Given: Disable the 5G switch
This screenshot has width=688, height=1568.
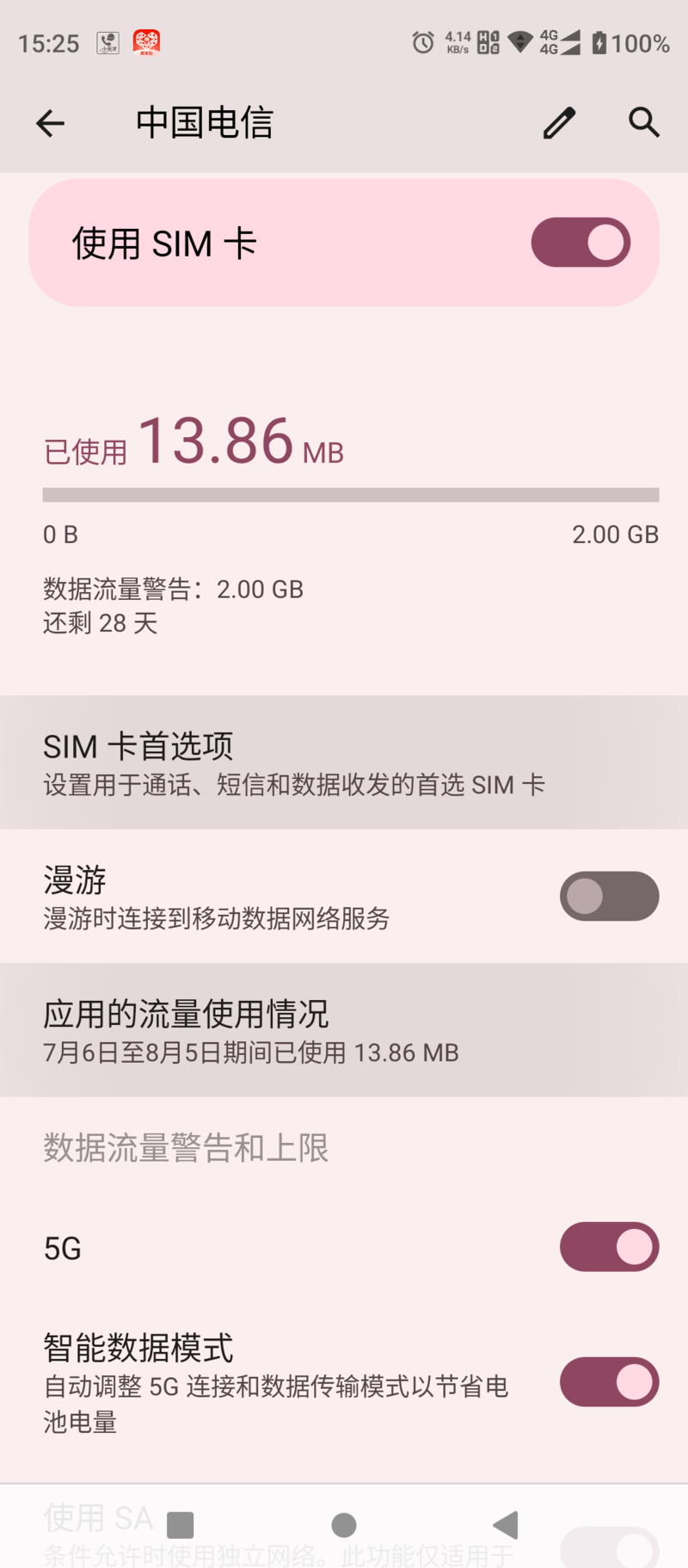Looking at the screenshot, I should click(x=609, y=1247).
